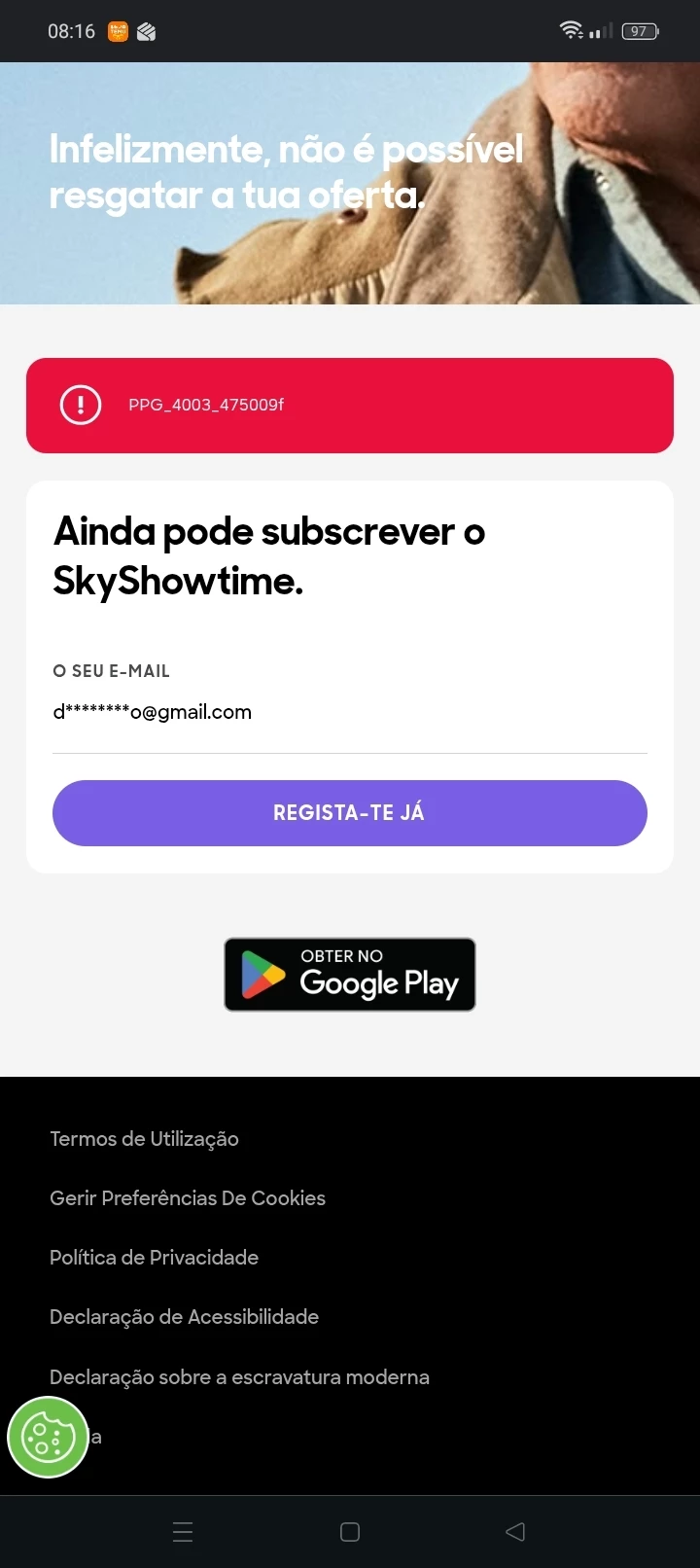Open the Obter no Google Play badge
The image size is (700, 1568).
click(349, 975)
